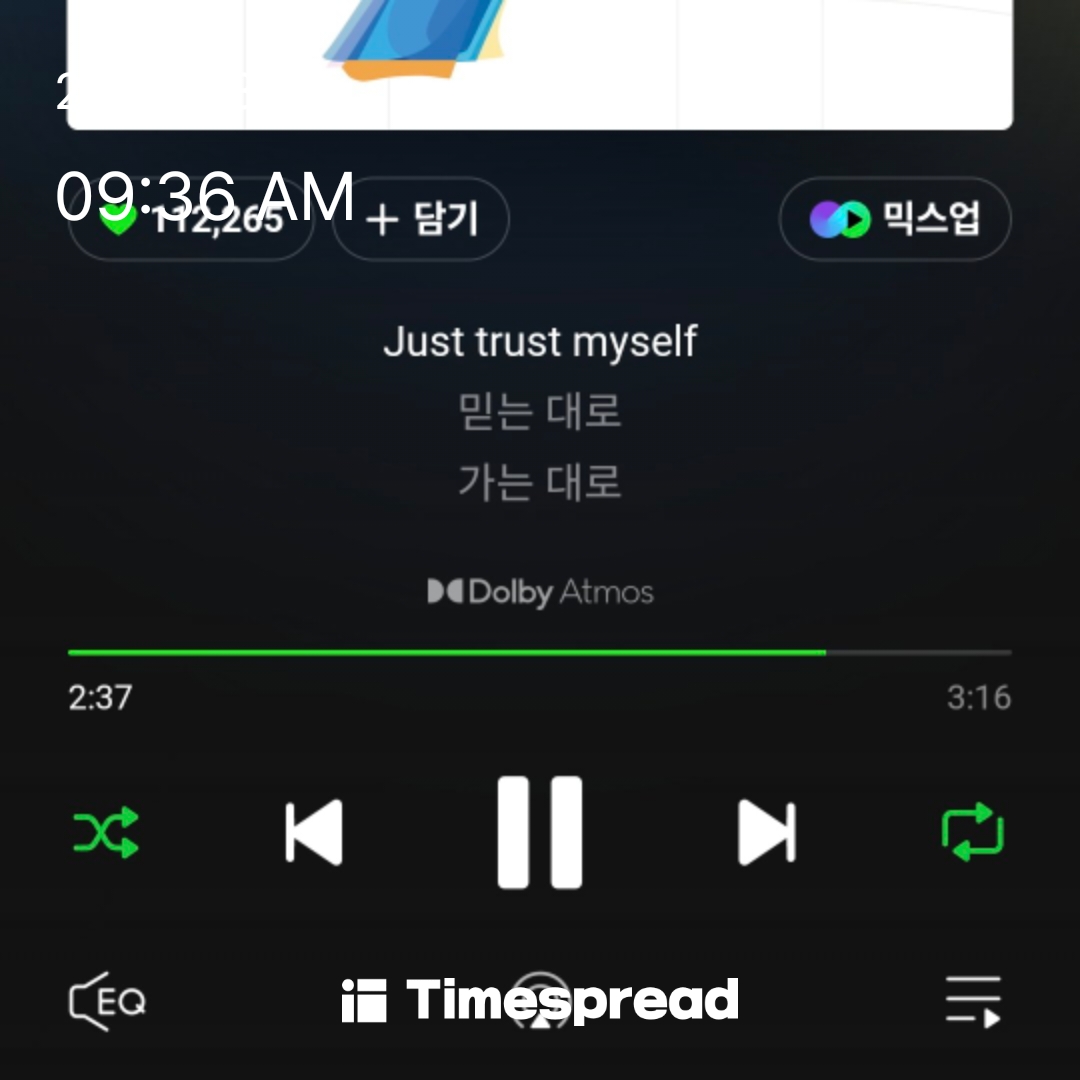The image size is (1080, 1080).
Task: Seek to a position on the progress bar
Action: (540, 652)
